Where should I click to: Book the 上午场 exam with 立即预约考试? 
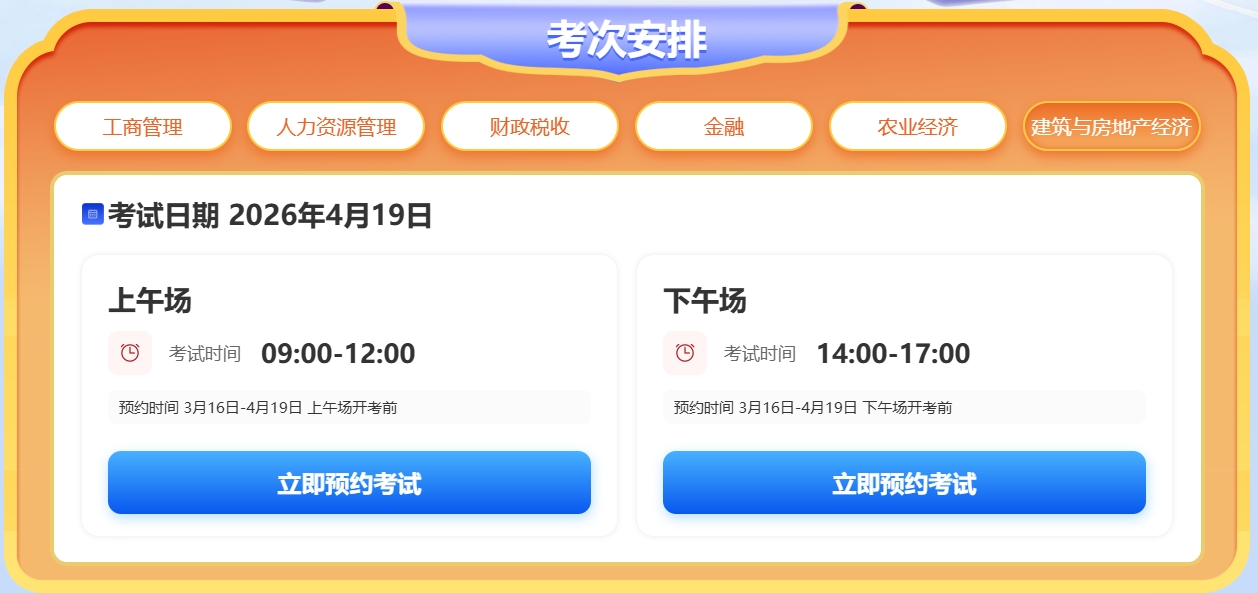(x=349, y=483)
